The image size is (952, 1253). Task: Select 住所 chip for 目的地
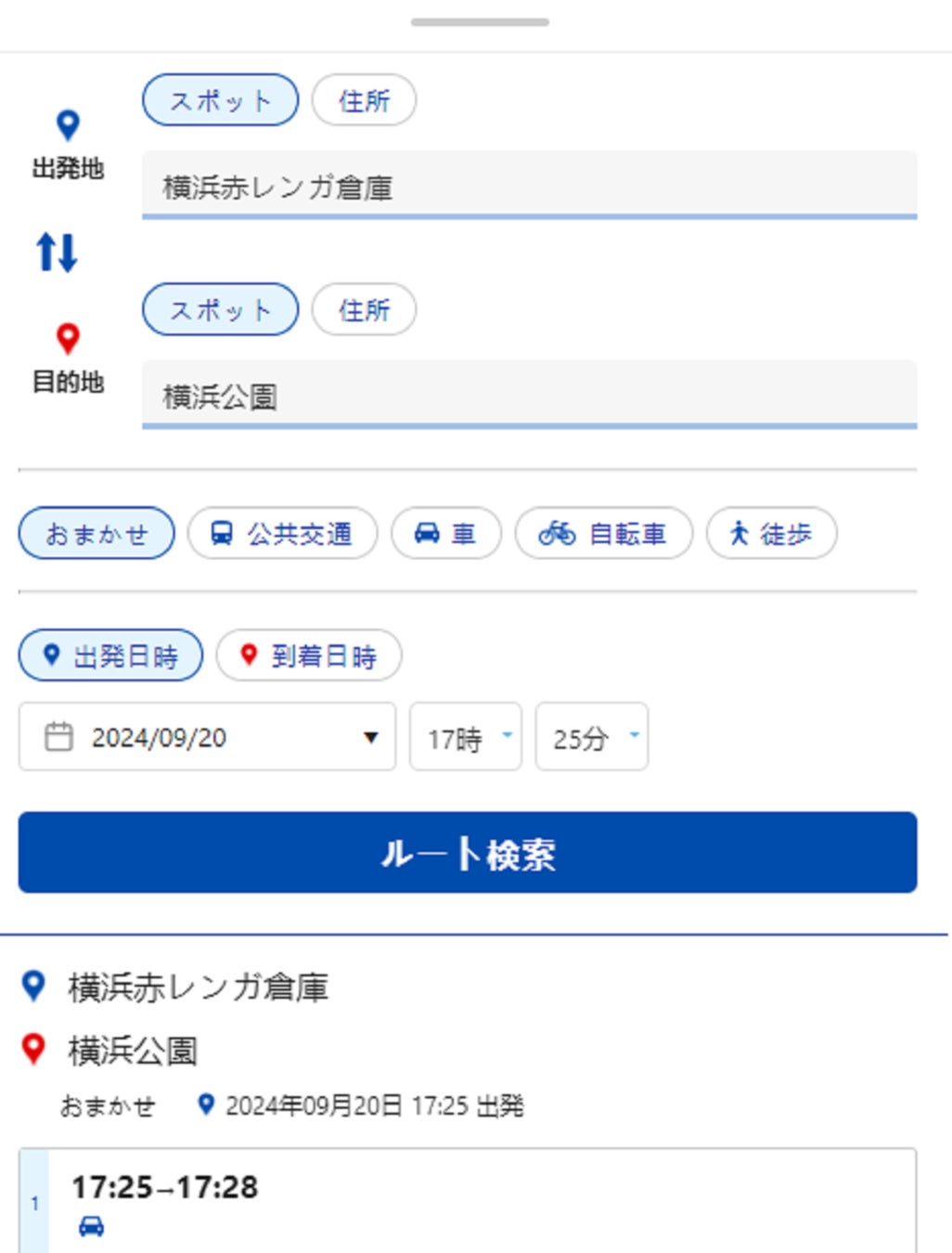click(364, 309)
